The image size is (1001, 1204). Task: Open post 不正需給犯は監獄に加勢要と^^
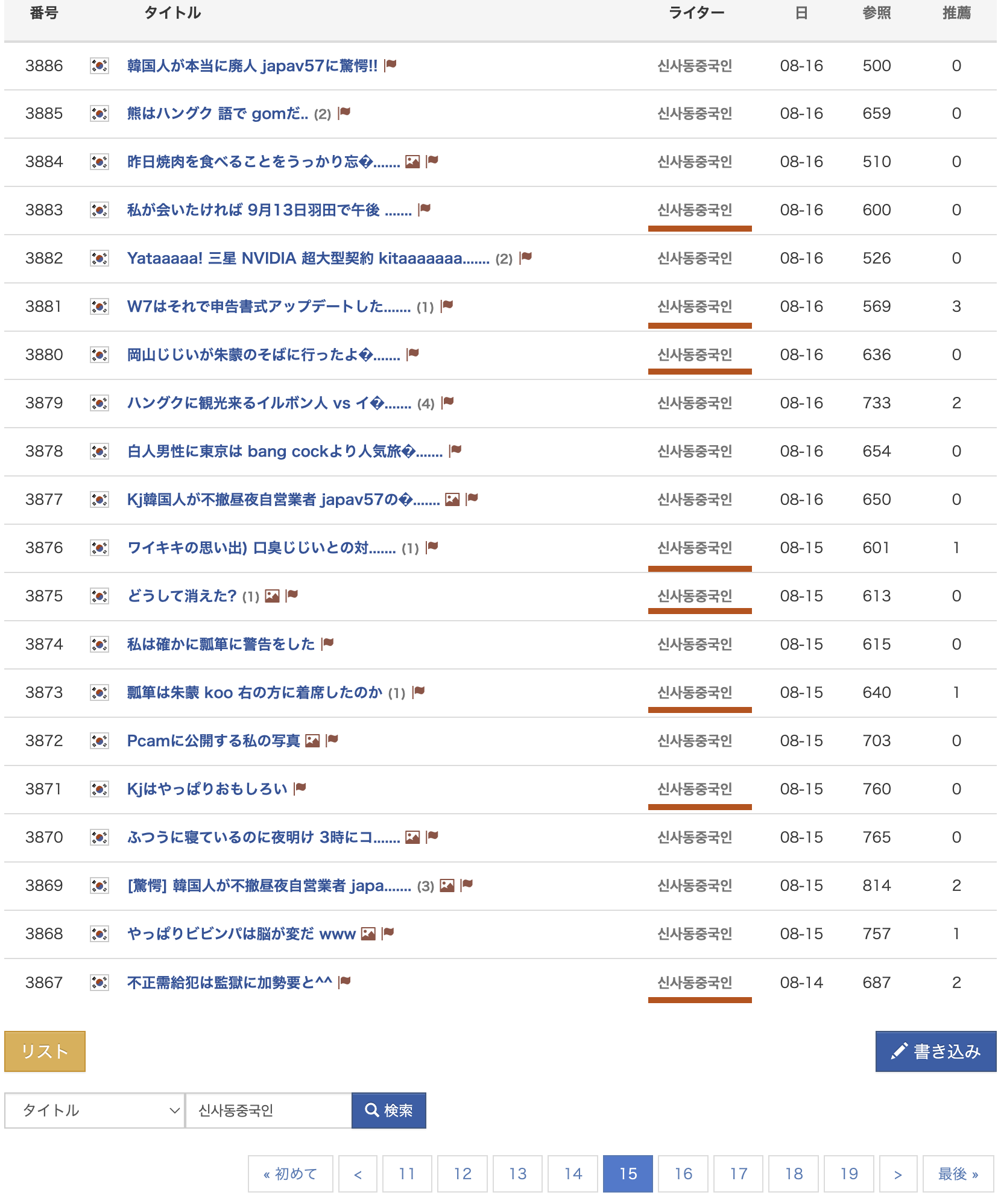[229, 983]
